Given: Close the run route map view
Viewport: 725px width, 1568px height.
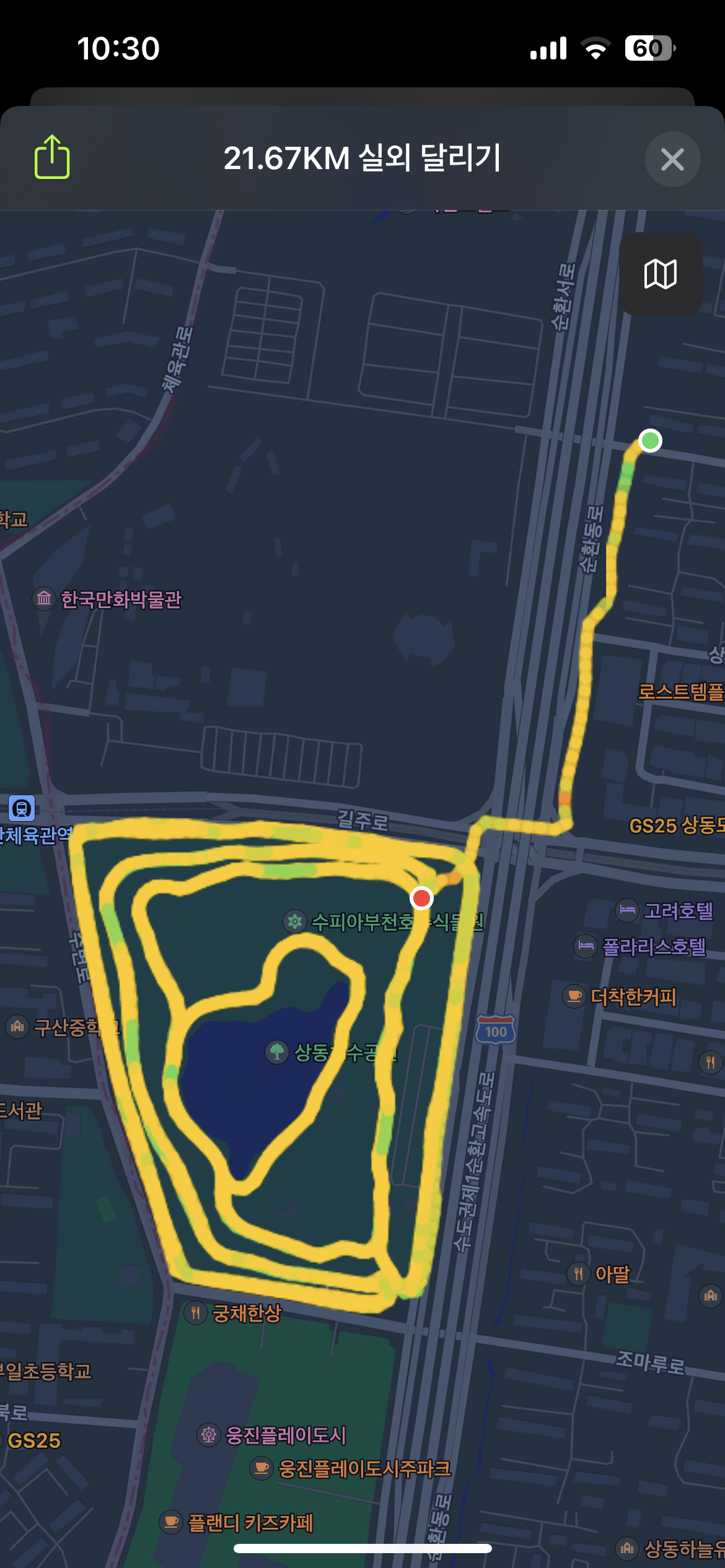Looking at the screenshot, I should click(x=672, y=159).
